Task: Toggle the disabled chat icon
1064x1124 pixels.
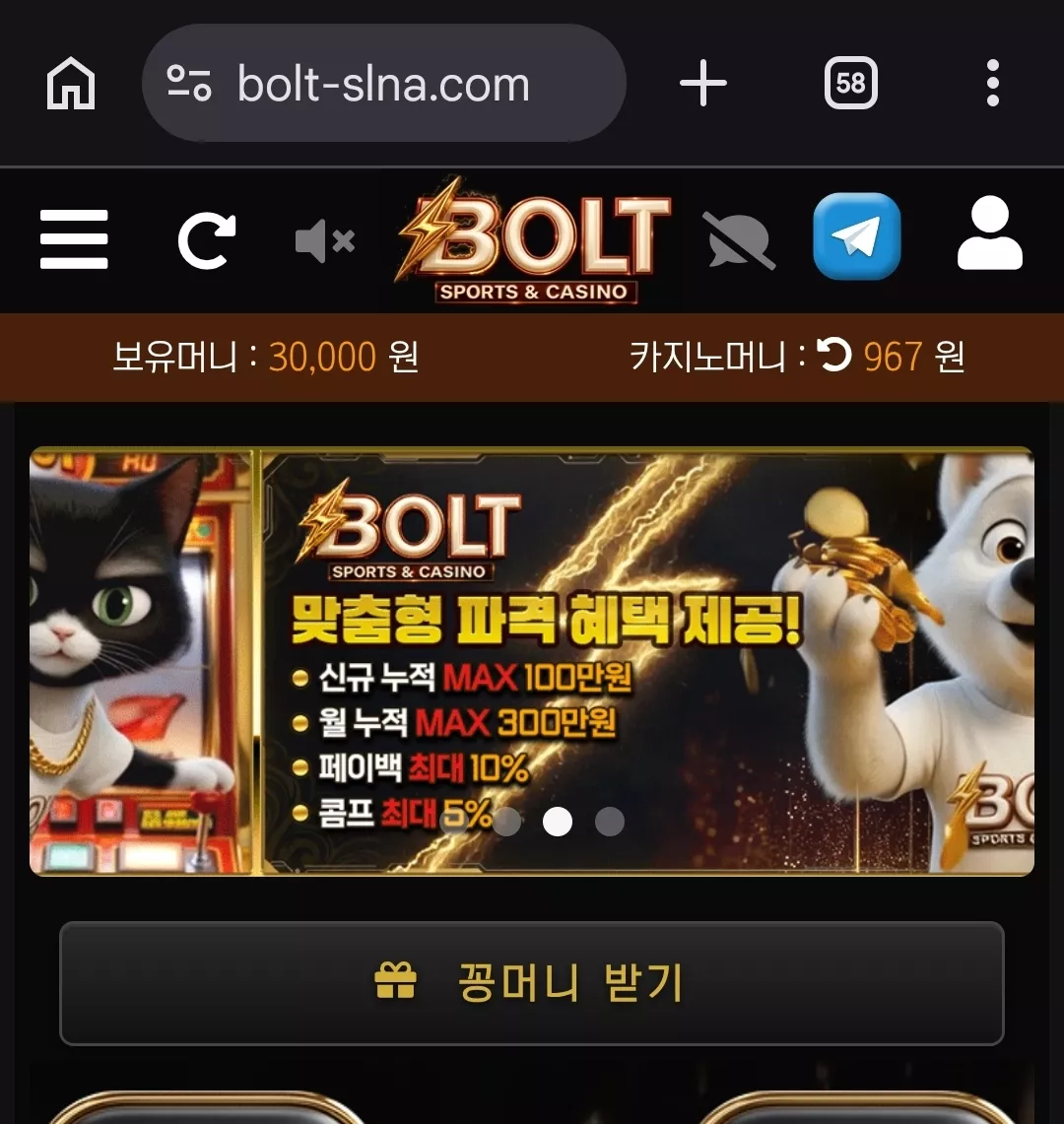Action: [x=739, y=240]
